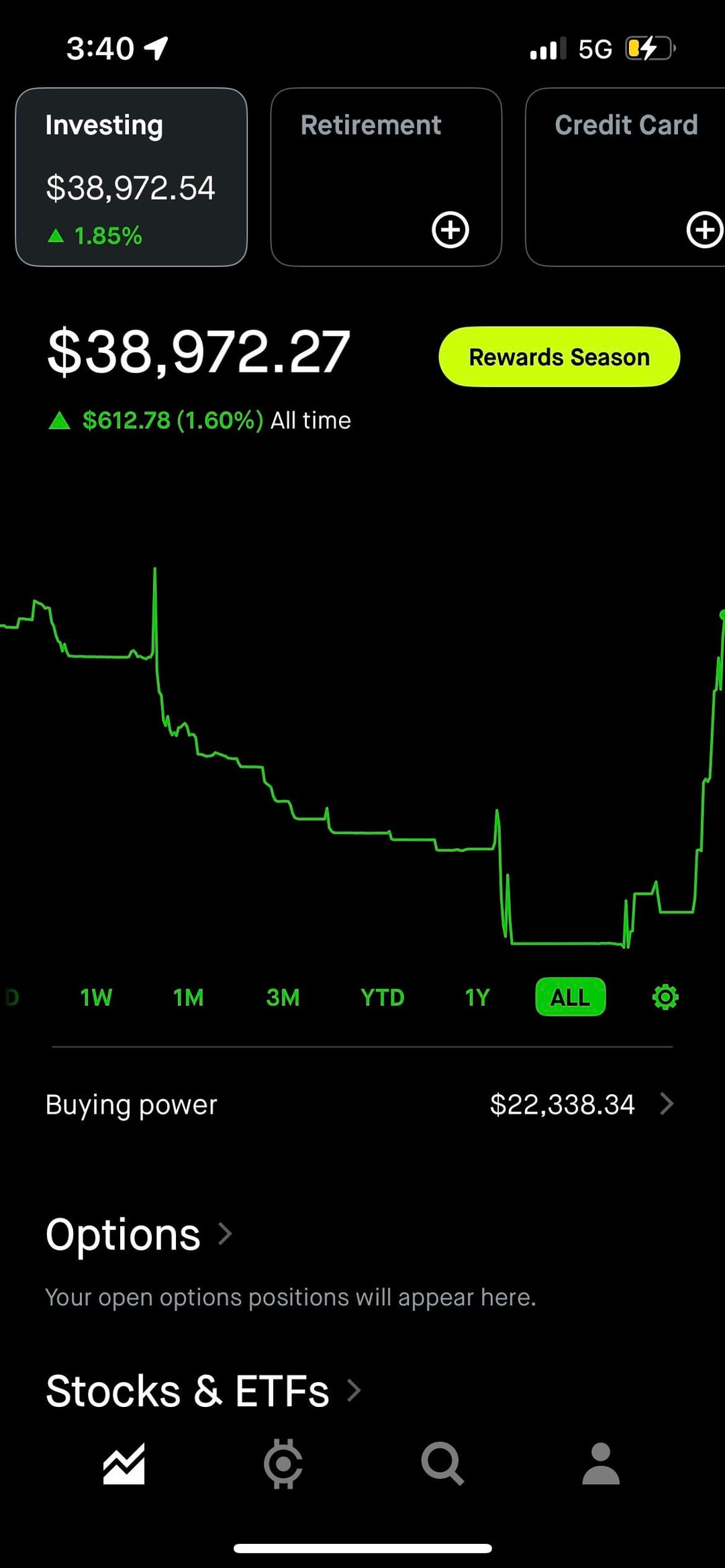Go to the investing chart tab
725x1568 pixels.
tap(124, 1463)
